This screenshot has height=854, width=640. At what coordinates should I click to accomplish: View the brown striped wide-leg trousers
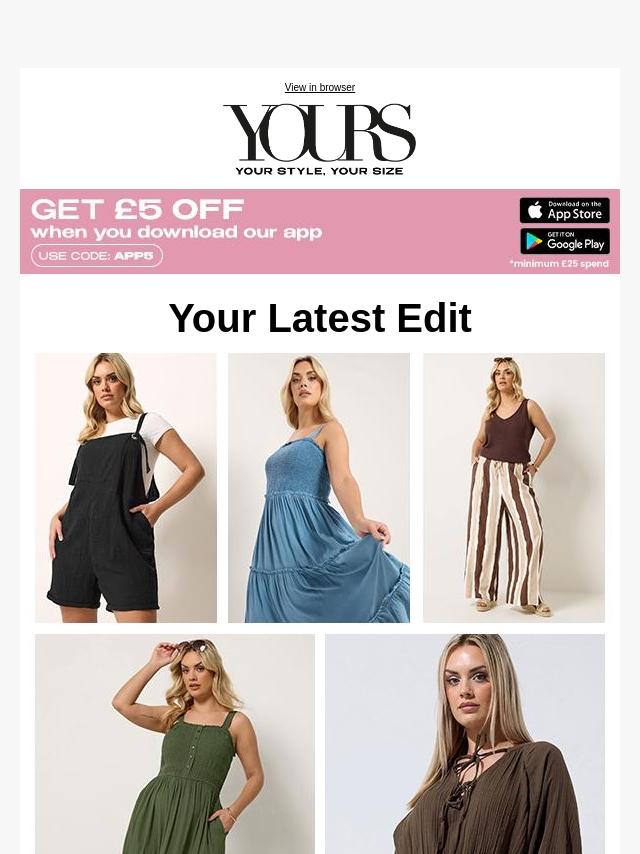514,488
